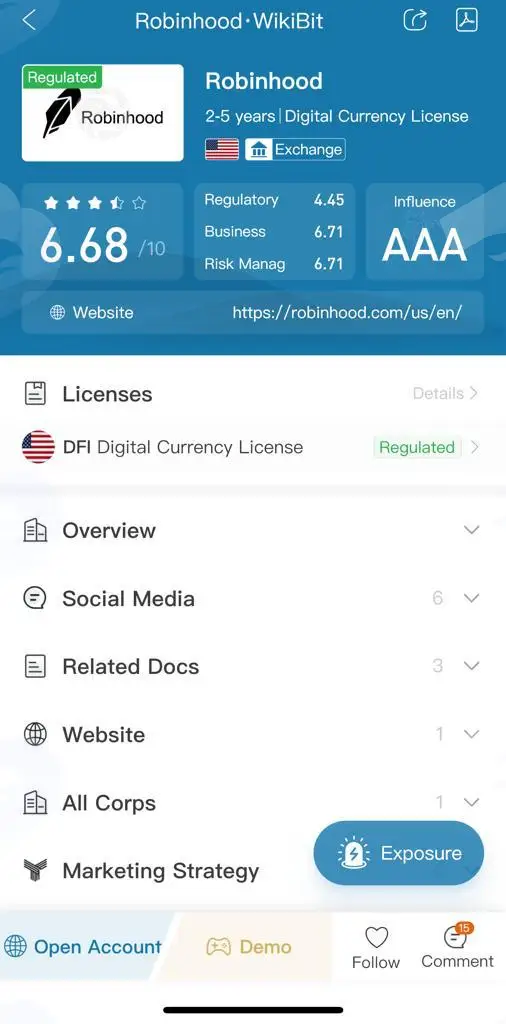The height and width of the screenshot is (1024, 506).
Task: Expand the Overview section
Action: (x=253, y=530)
